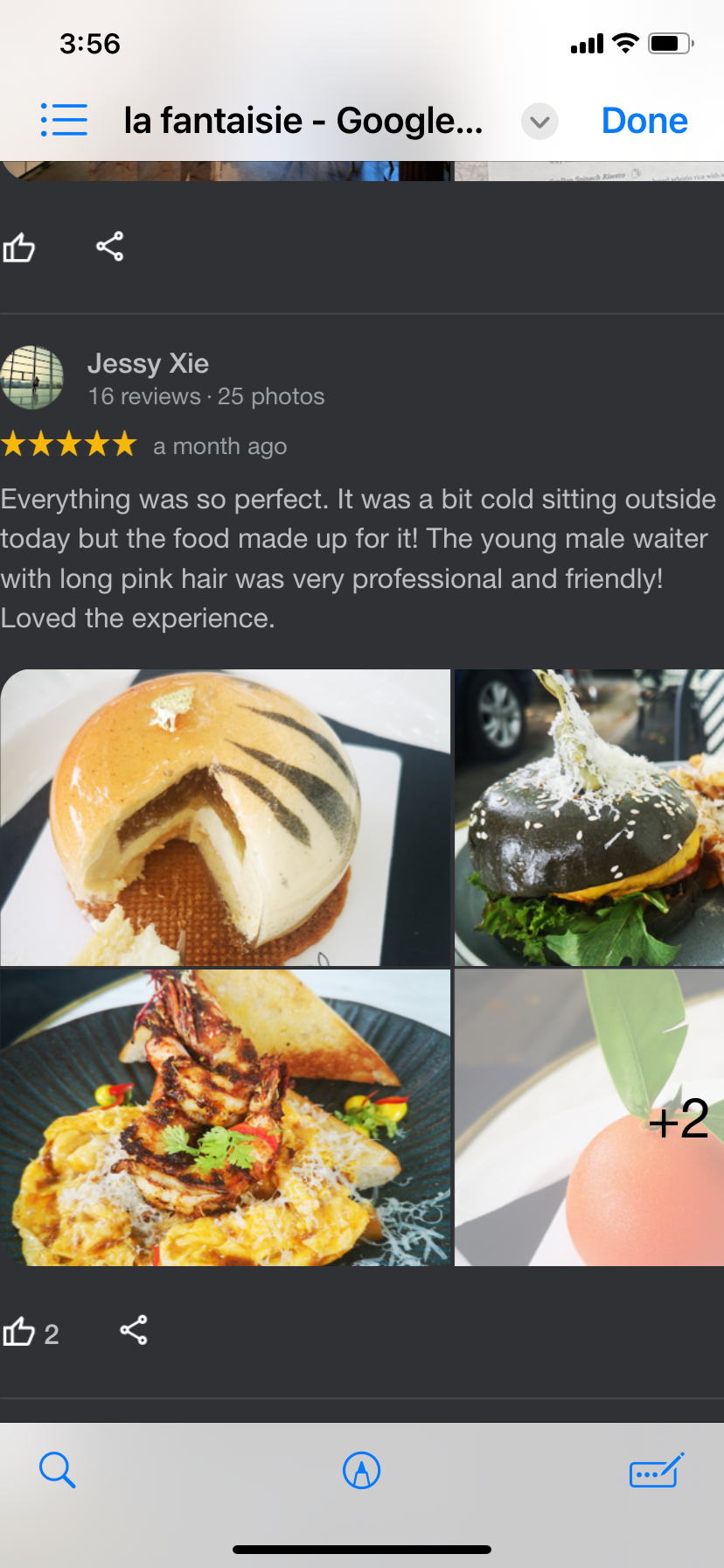Image resolution: width=724 pixels, height=1568 pixels.
Task: Like Jessy Xie's review
Action: point(19,1333)
